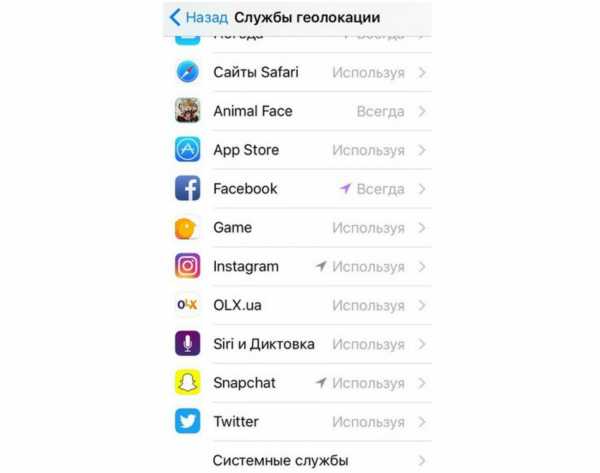
Task: Open Системные службы
Action: (300, 460)
